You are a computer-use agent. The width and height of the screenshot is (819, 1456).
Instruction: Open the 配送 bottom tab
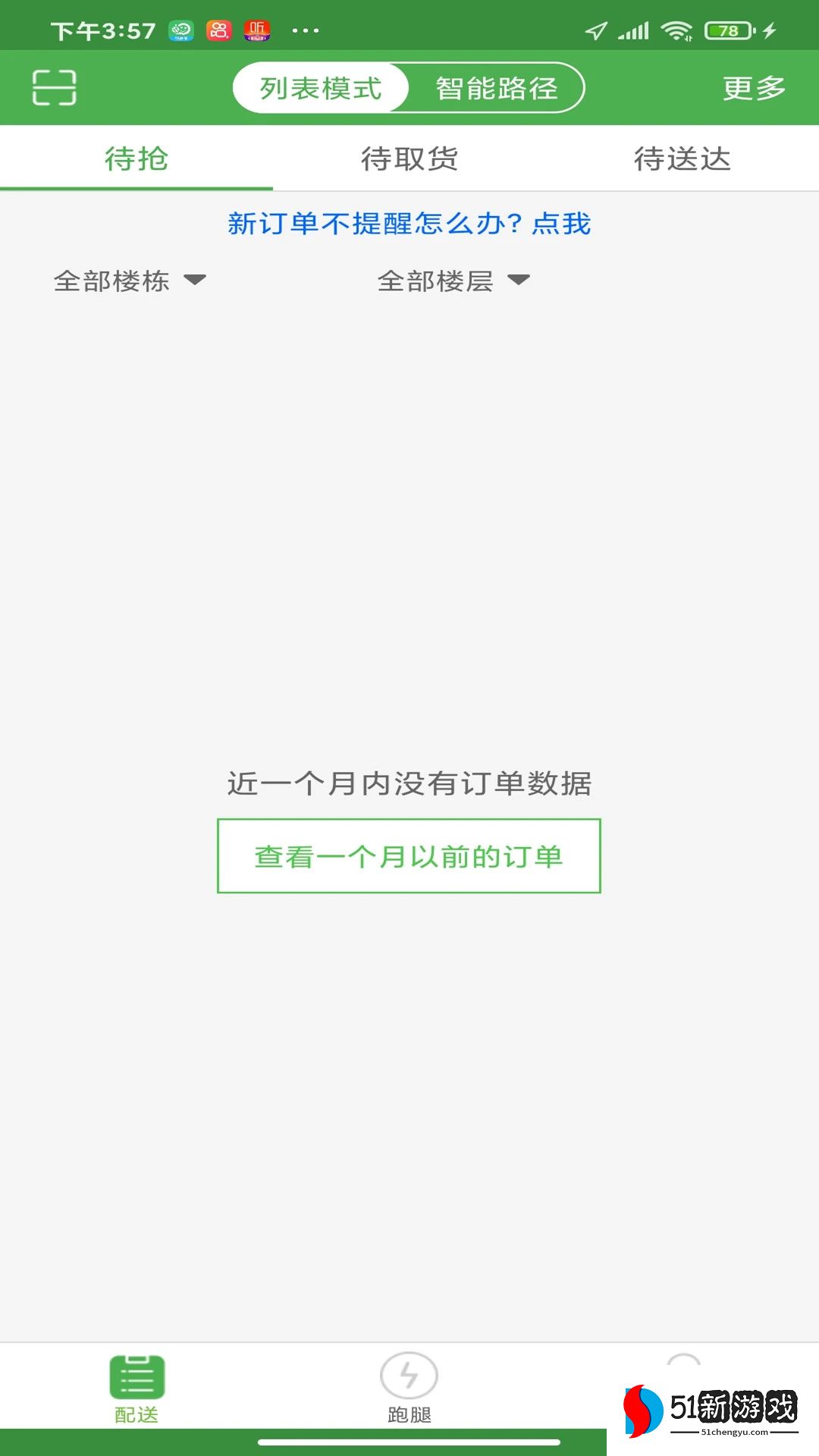[136, 1389]
